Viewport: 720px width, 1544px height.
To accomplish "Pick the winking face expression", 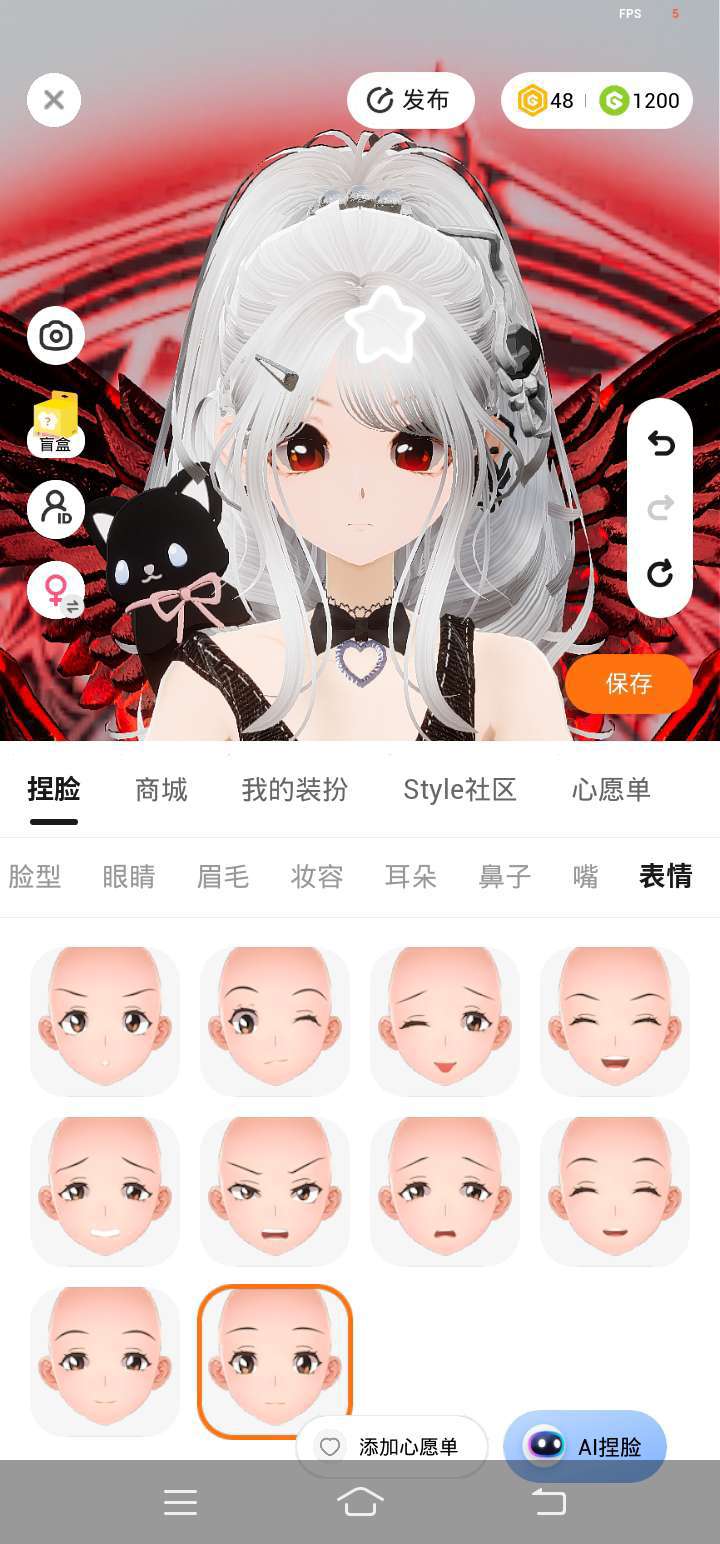I will pyautogui.click(x=275, y=1021).
